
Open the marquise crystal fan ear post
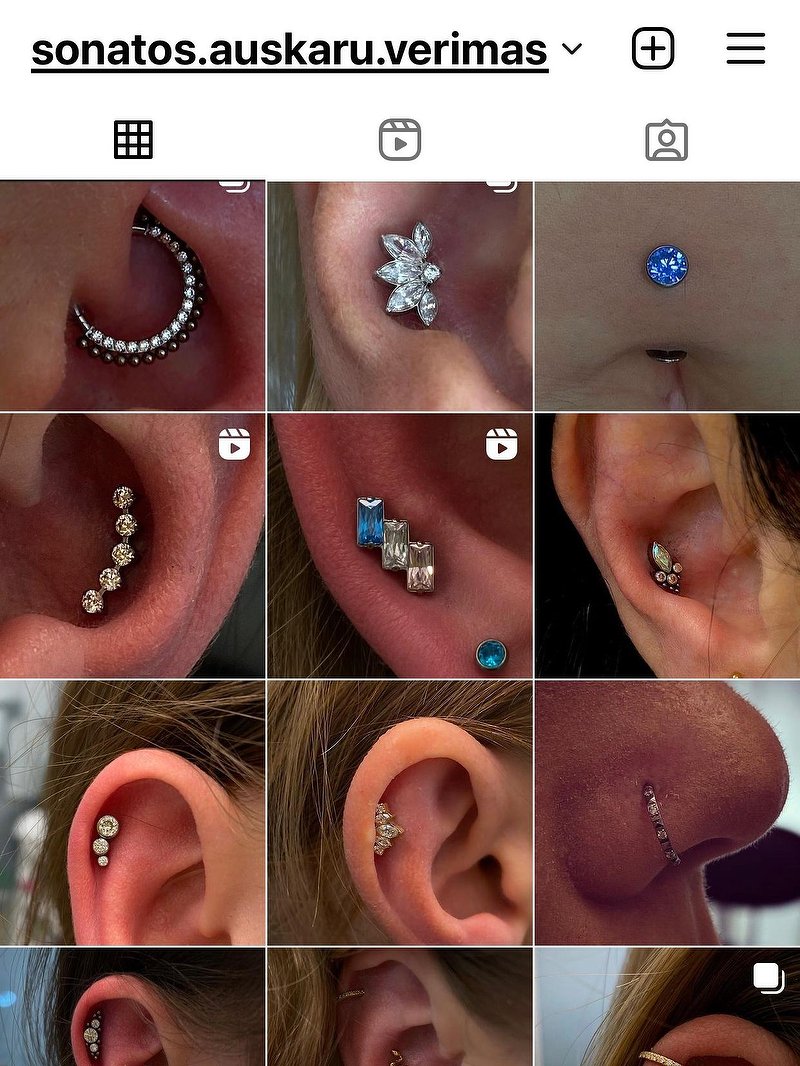coord(399,296)
